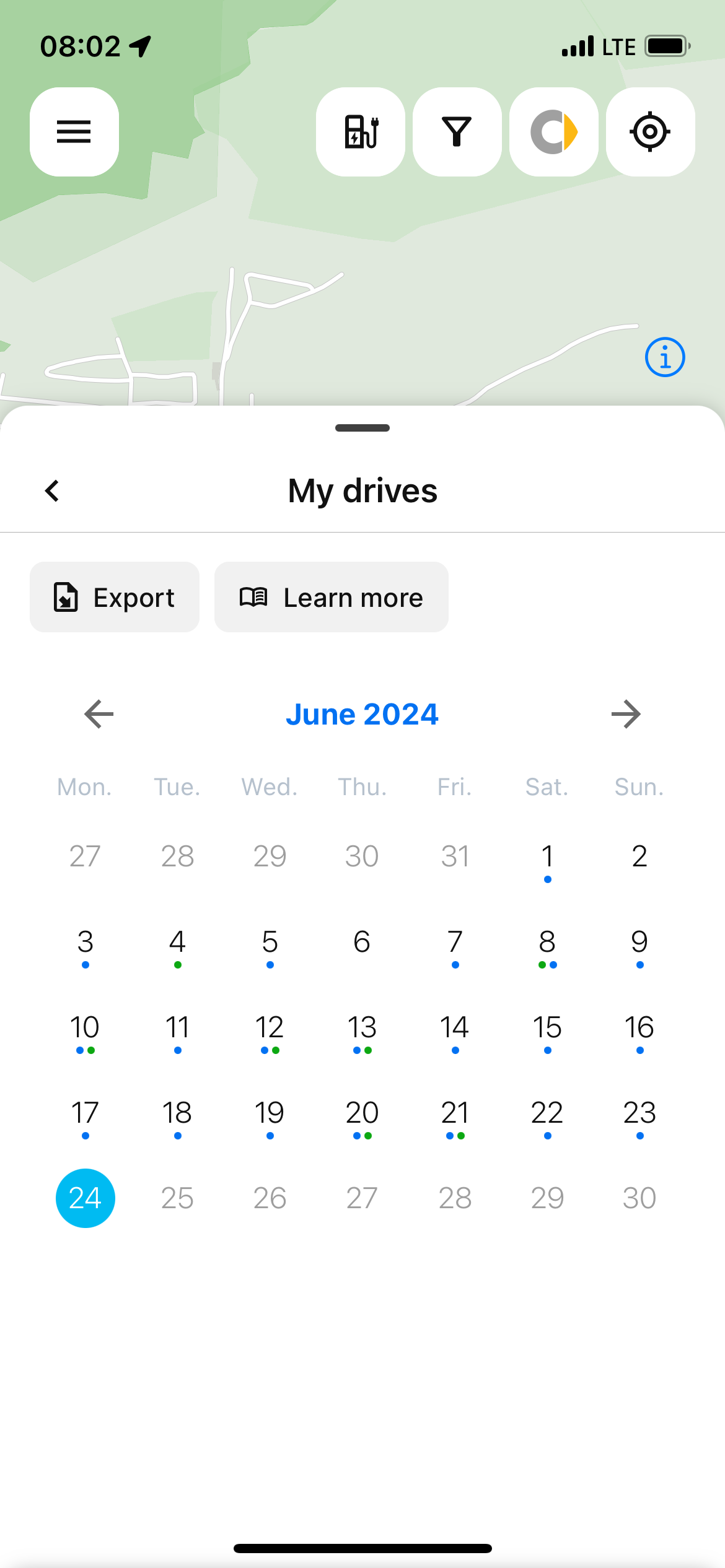This screenshot has height=1568, width=725.
Task: Open the map filter options
Action: (x=457, y=132)
